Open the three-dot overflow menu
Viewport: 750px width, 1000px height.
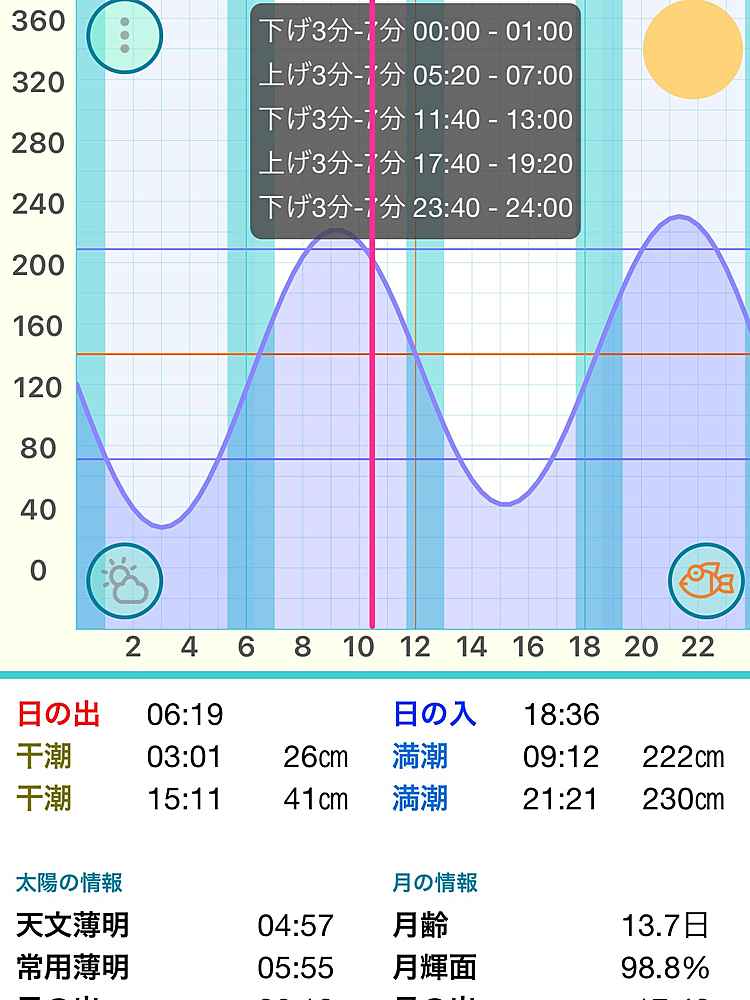[125, 36]
